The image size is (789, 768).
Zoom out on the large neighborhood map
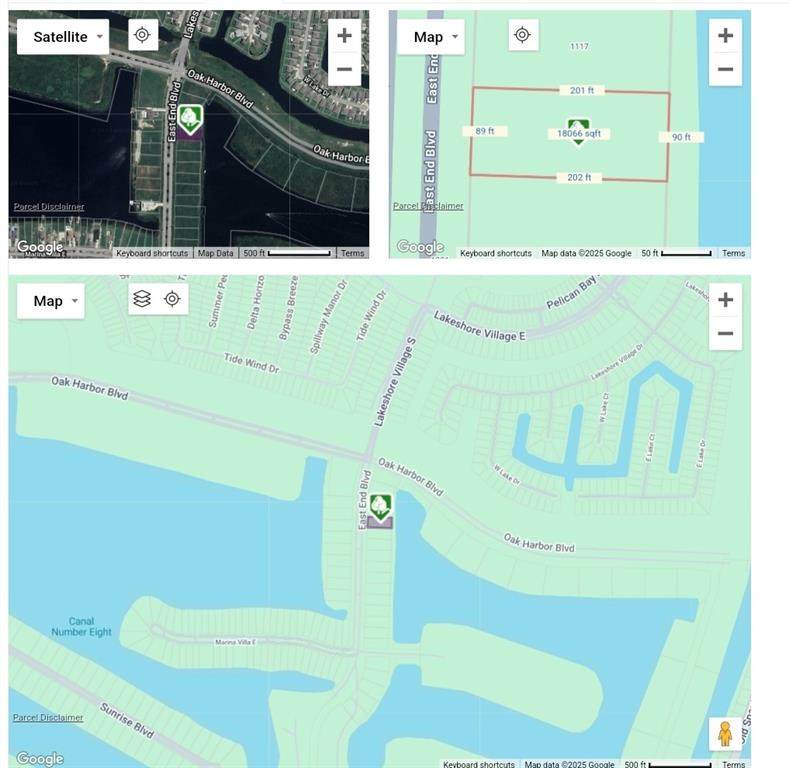pos(725,333)
